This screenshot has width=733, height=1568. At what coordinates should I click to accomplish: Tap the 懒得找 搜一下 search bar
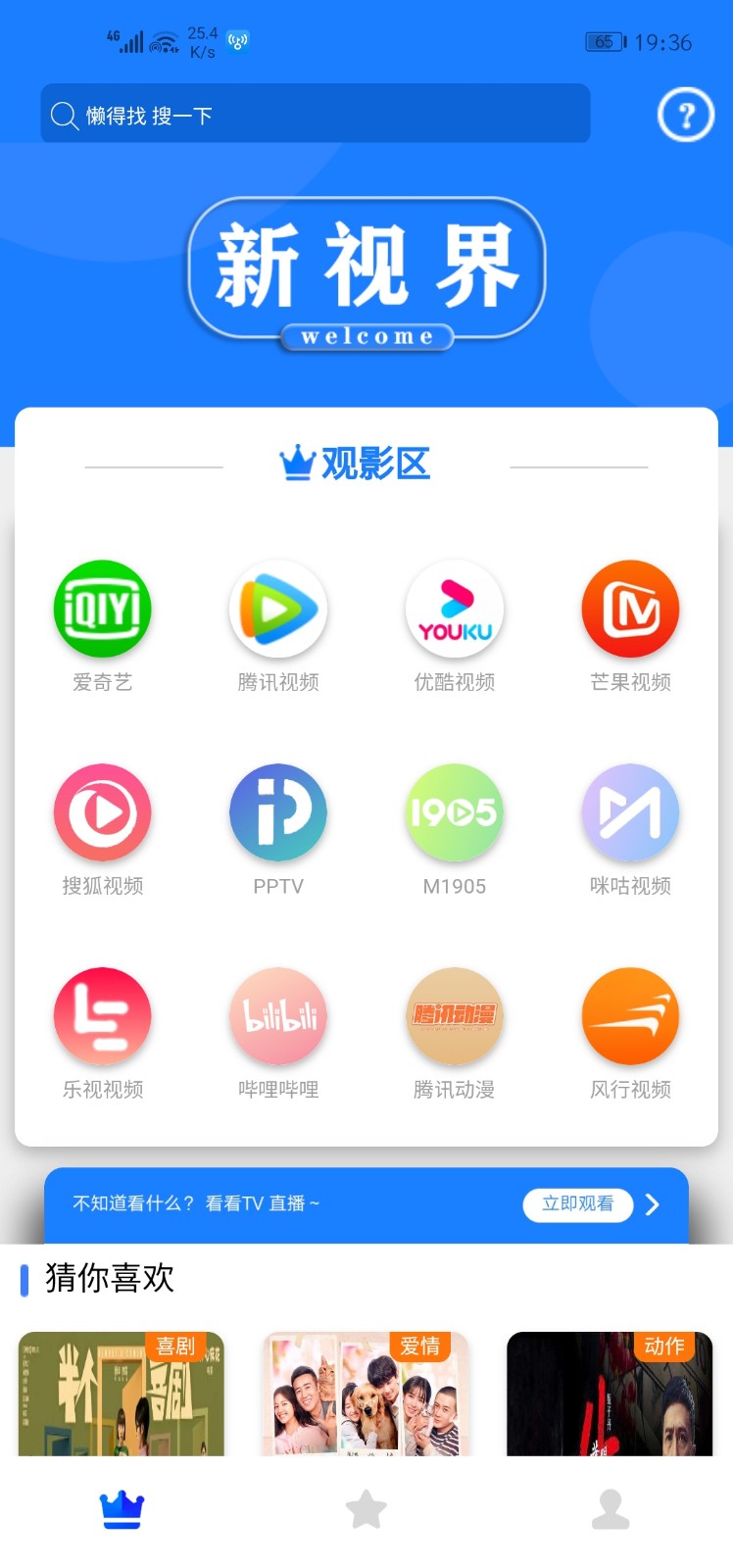pyautogui.click(x=314, y=115)
